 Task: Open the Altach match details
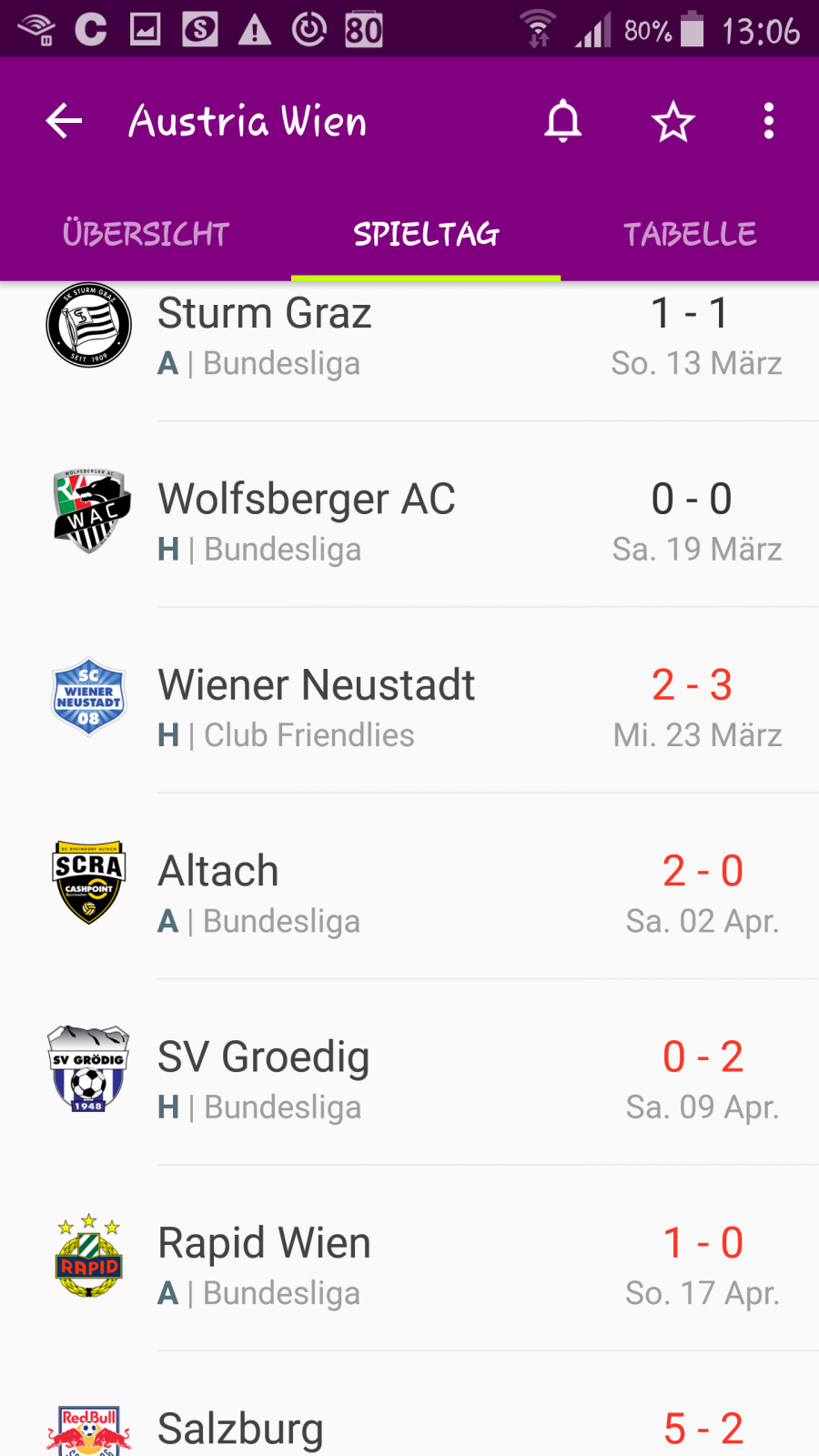click(x=409, y=886)
